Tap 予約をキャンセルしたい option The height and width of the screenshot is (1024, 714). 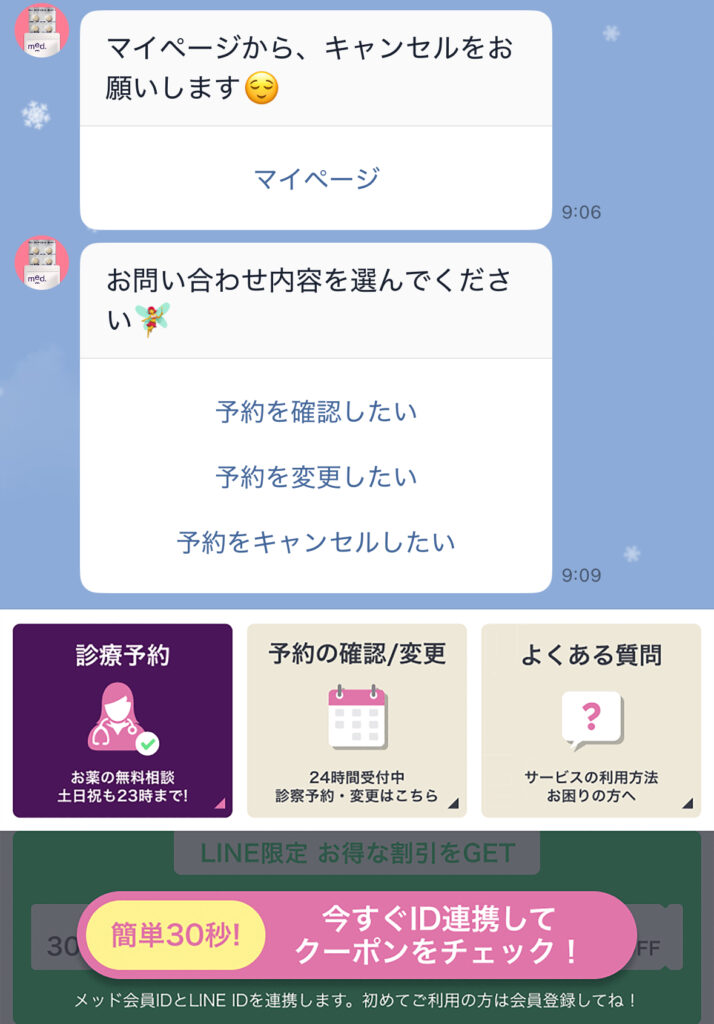pyautogui.click(x=316, y=542)
